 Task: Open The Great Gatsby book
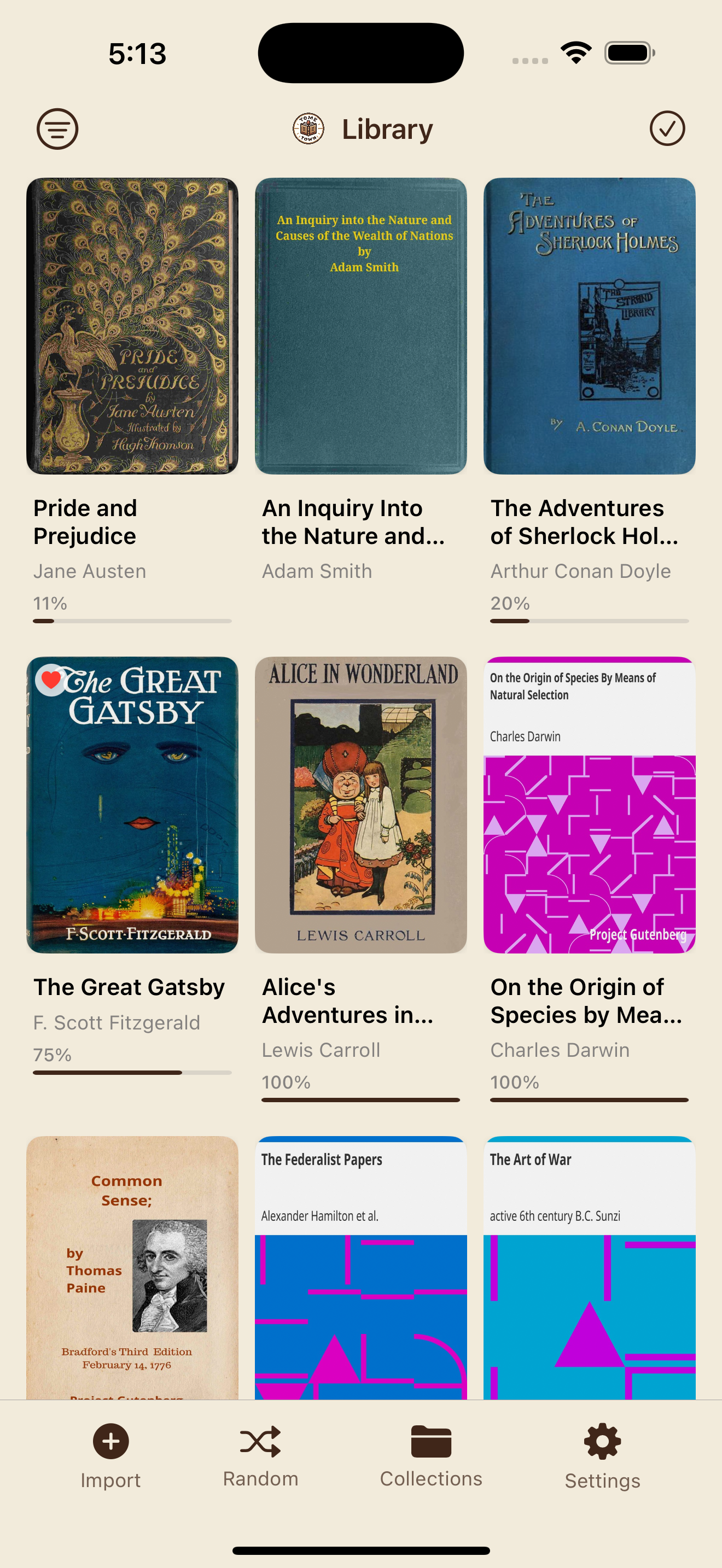132,805
